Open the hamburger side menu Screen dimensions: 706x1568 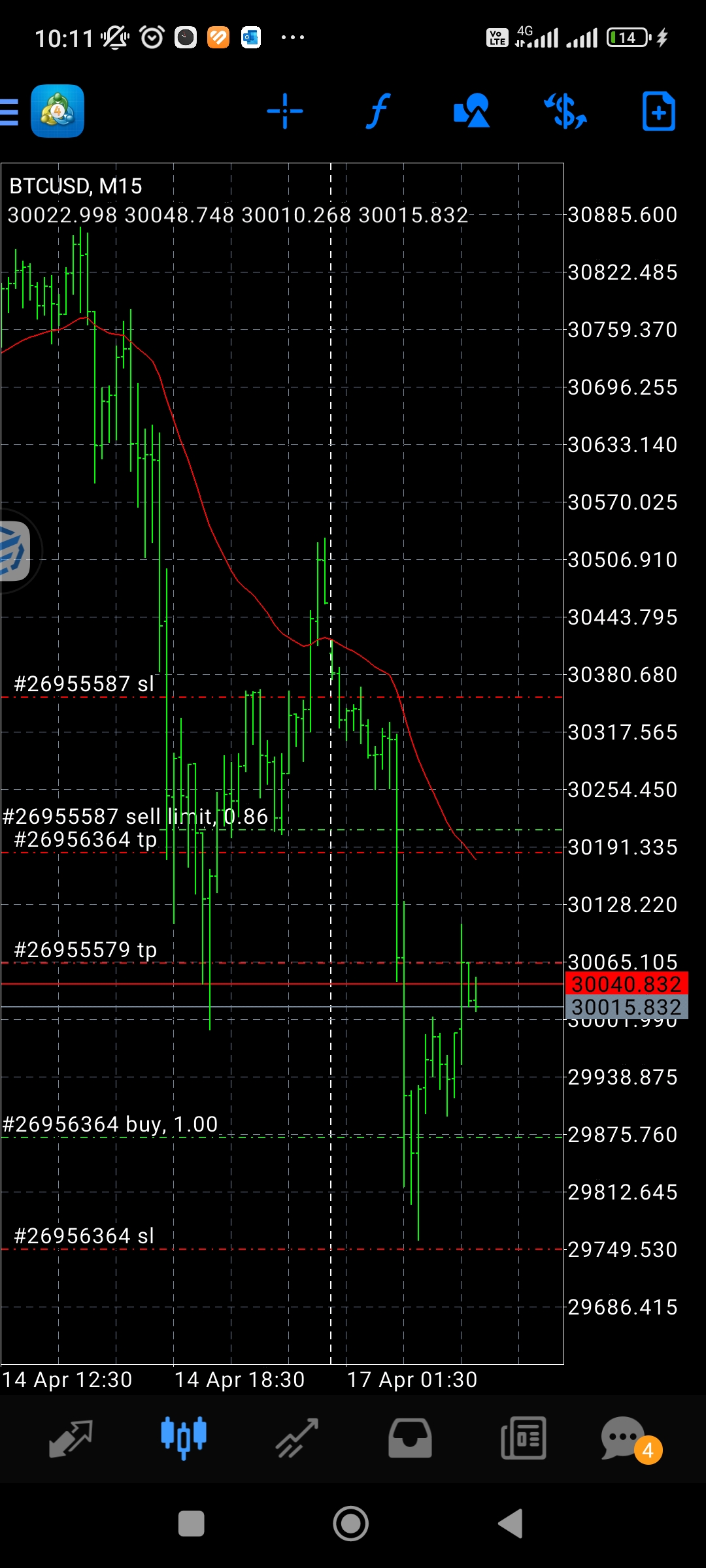click(10, 112)
